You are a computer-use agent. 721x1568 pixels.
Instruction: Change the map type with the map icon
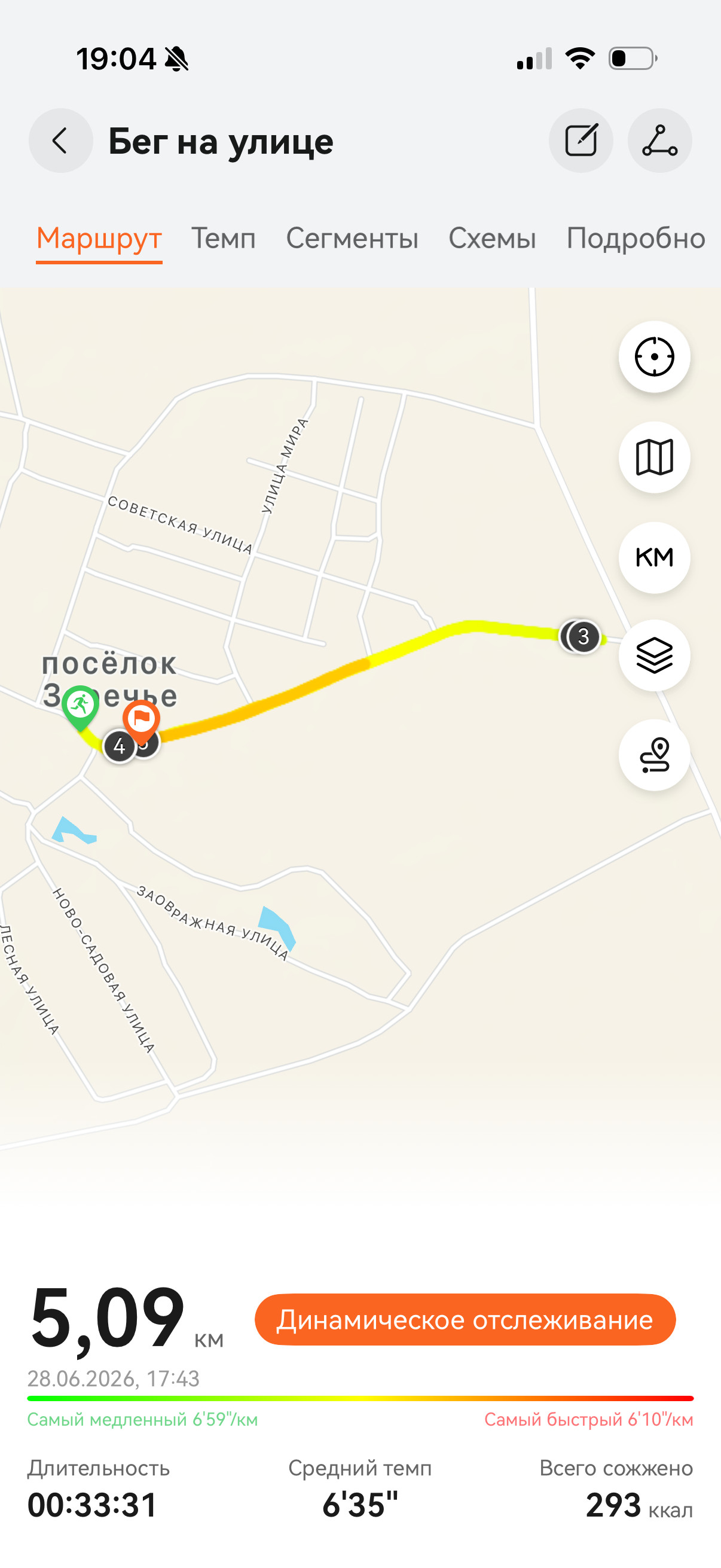655,457
